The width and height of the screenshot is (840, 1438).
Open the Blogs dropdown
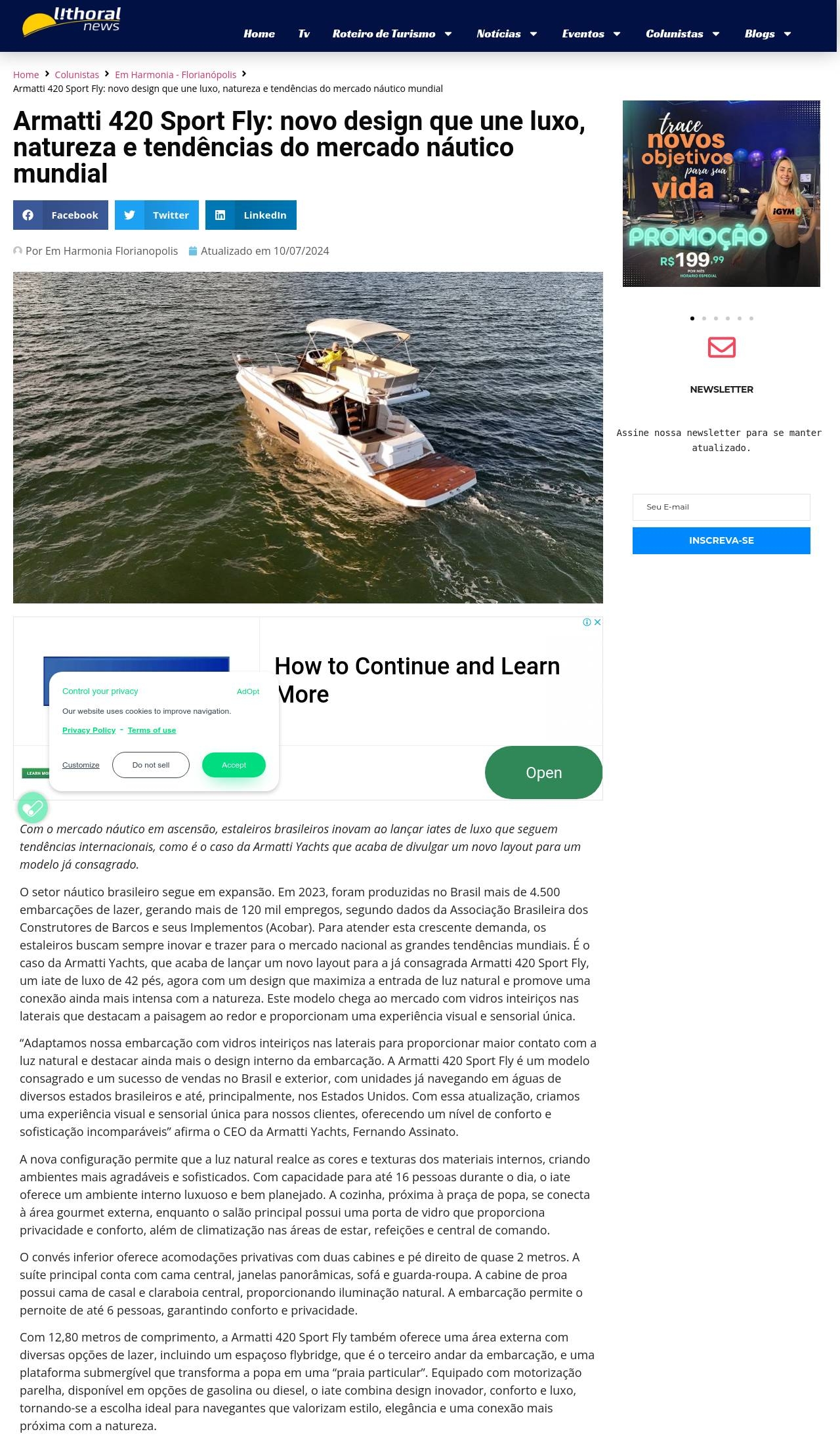[x=768, y=33]
